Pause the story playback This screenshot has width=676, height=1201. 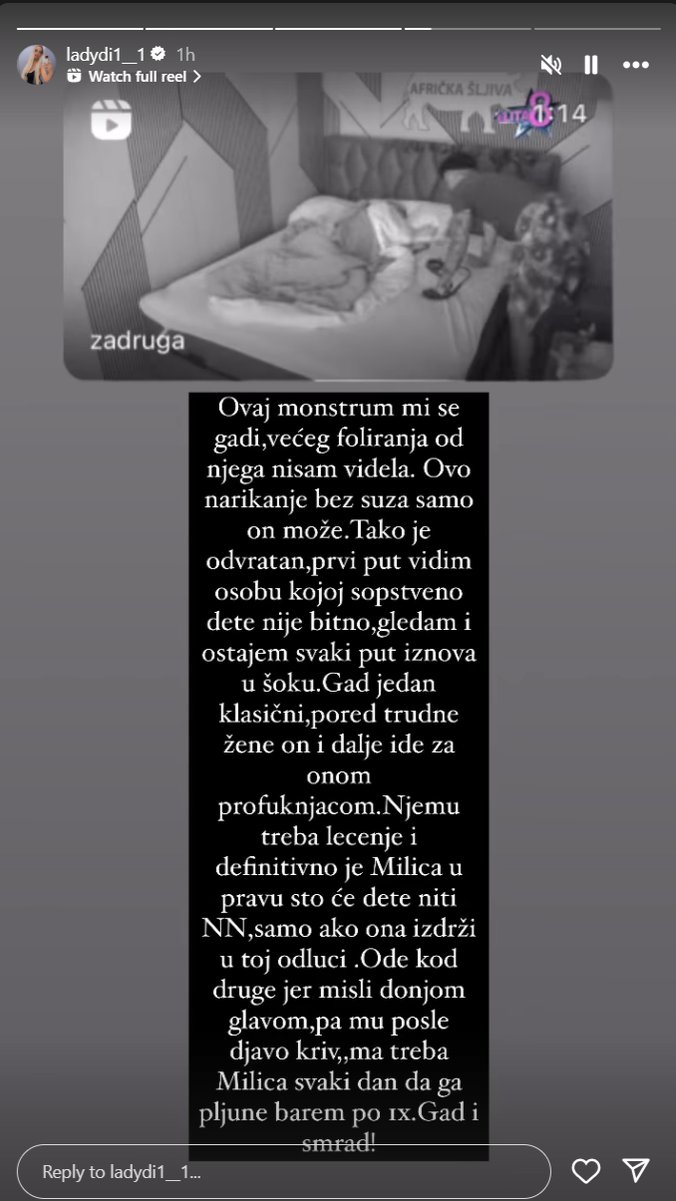[x=591, y=65]
